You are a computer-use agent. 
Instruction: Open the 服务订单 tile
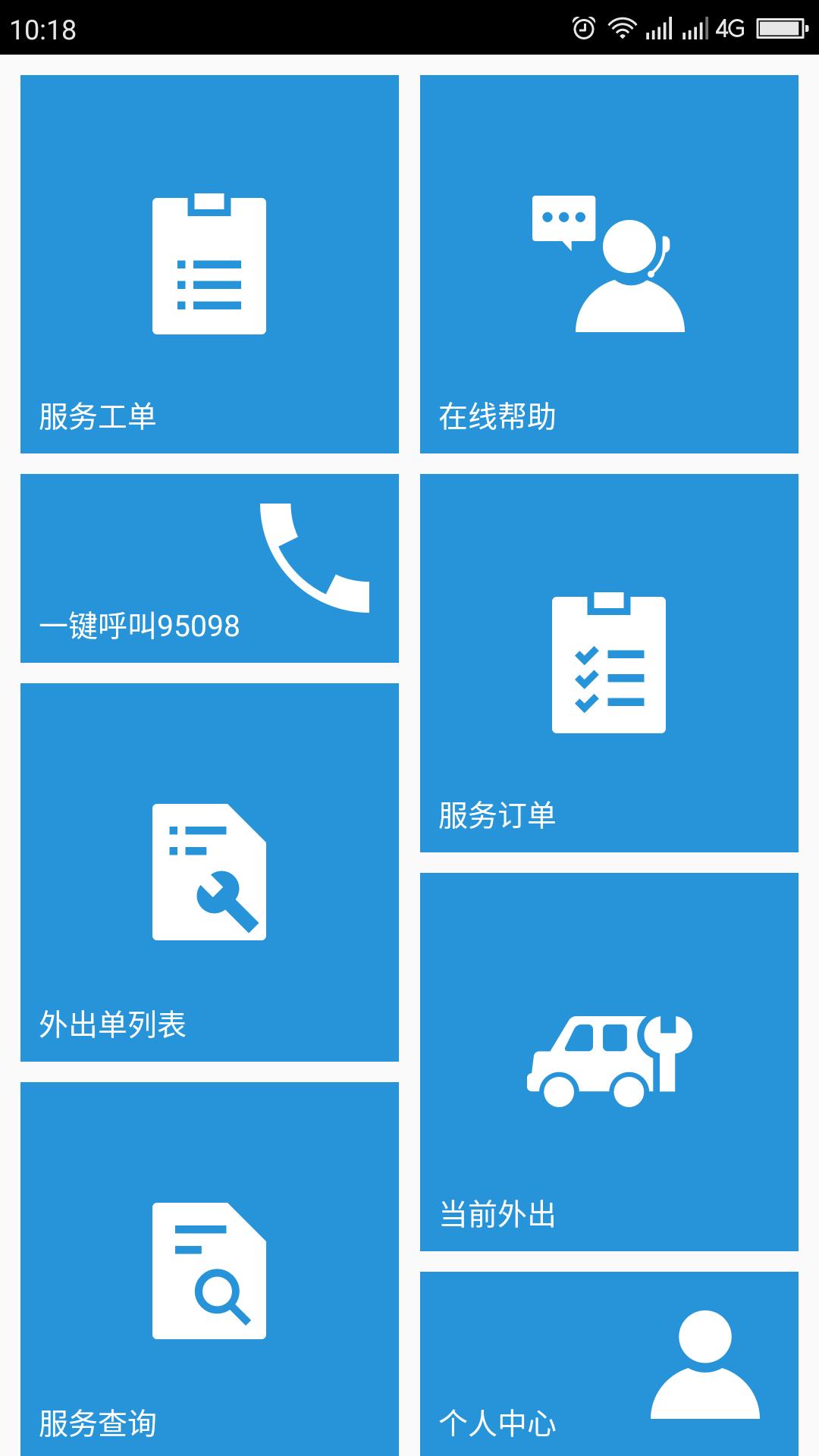pyautogui.click(x=609, y=663)
